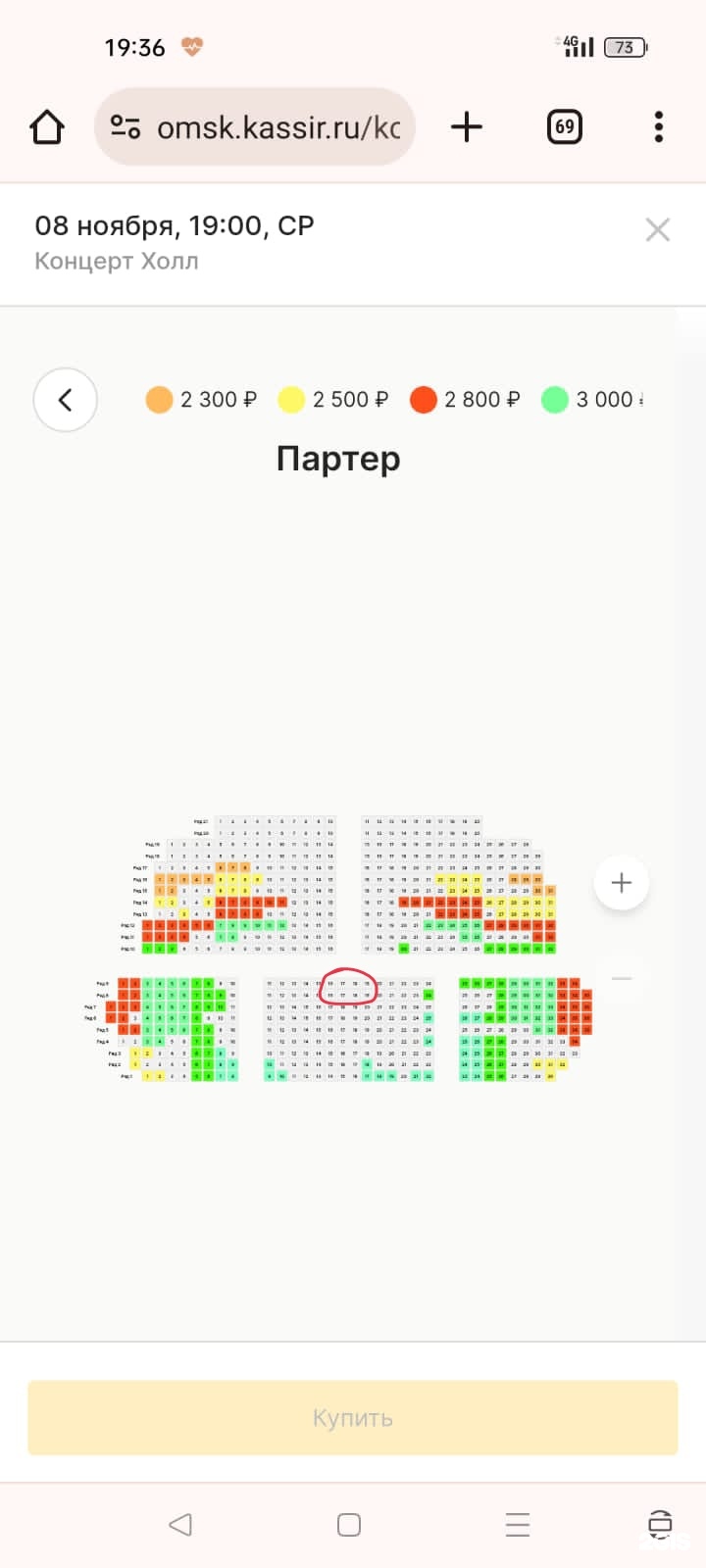Tap the omsk.kassir.ru address bar
The height and width of the screenshot is (1568, 706).
[255, 127]
